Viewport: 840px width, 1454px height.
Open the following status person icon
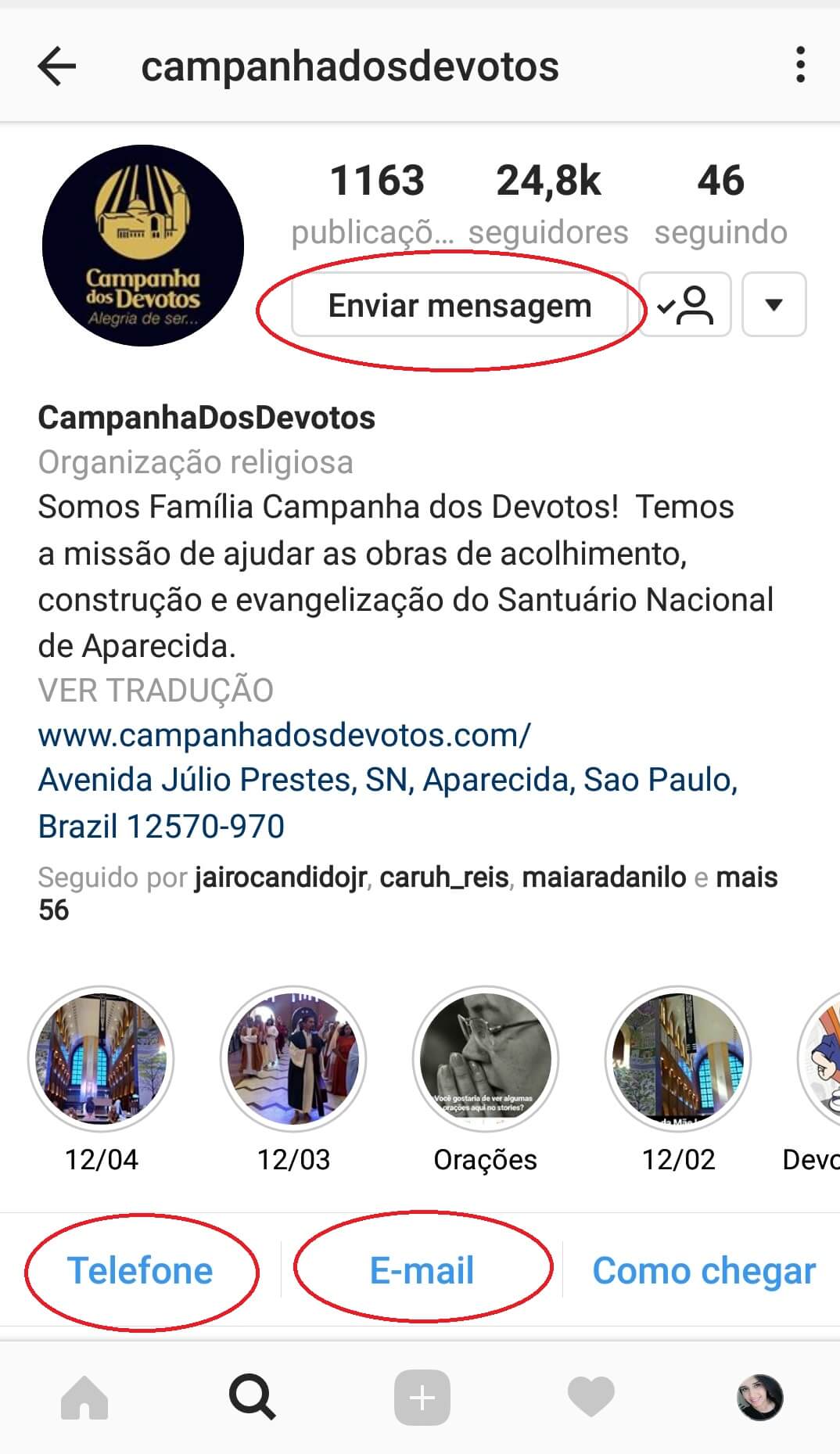click(x=685, y=305)
